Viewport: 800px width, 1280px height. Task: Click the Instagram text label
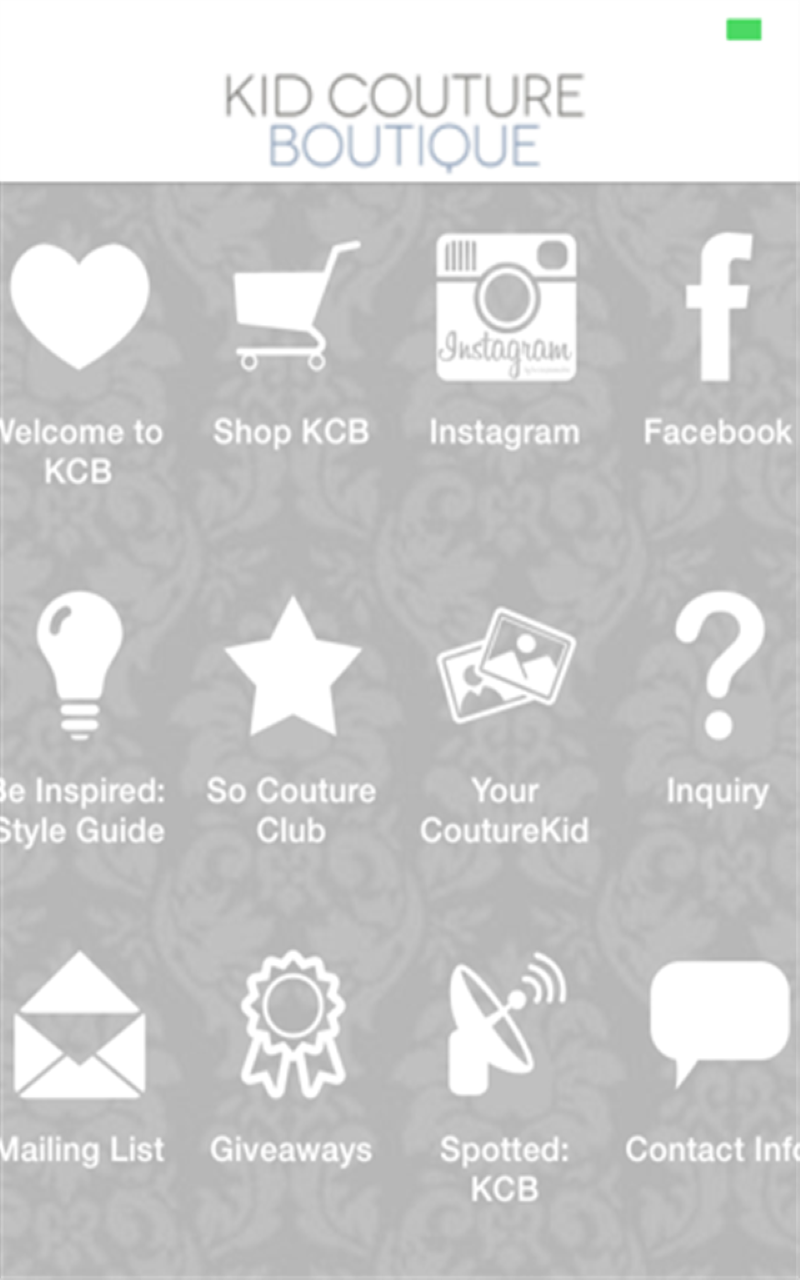pos(505,432)
